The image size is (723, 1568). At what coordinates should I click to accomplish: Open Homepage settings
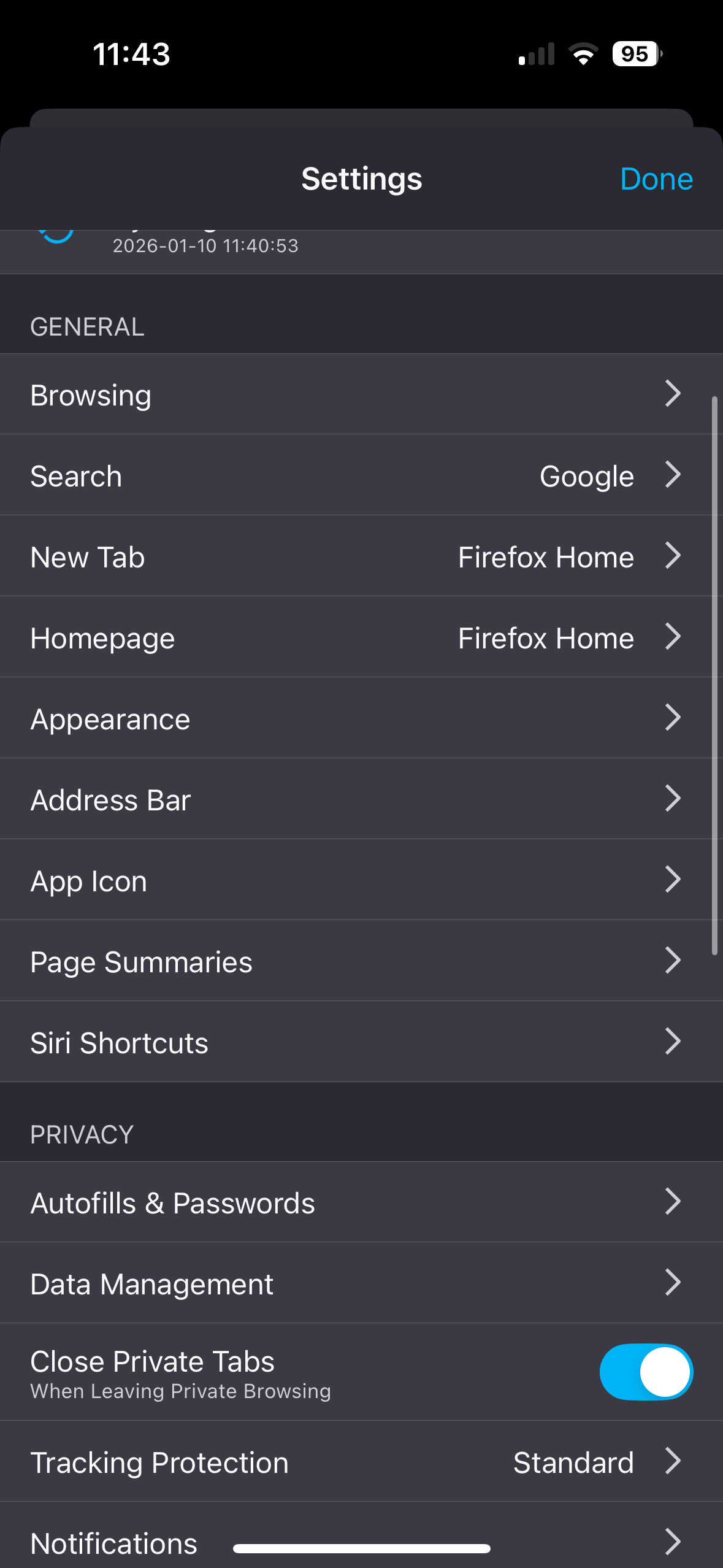[361, 637]
